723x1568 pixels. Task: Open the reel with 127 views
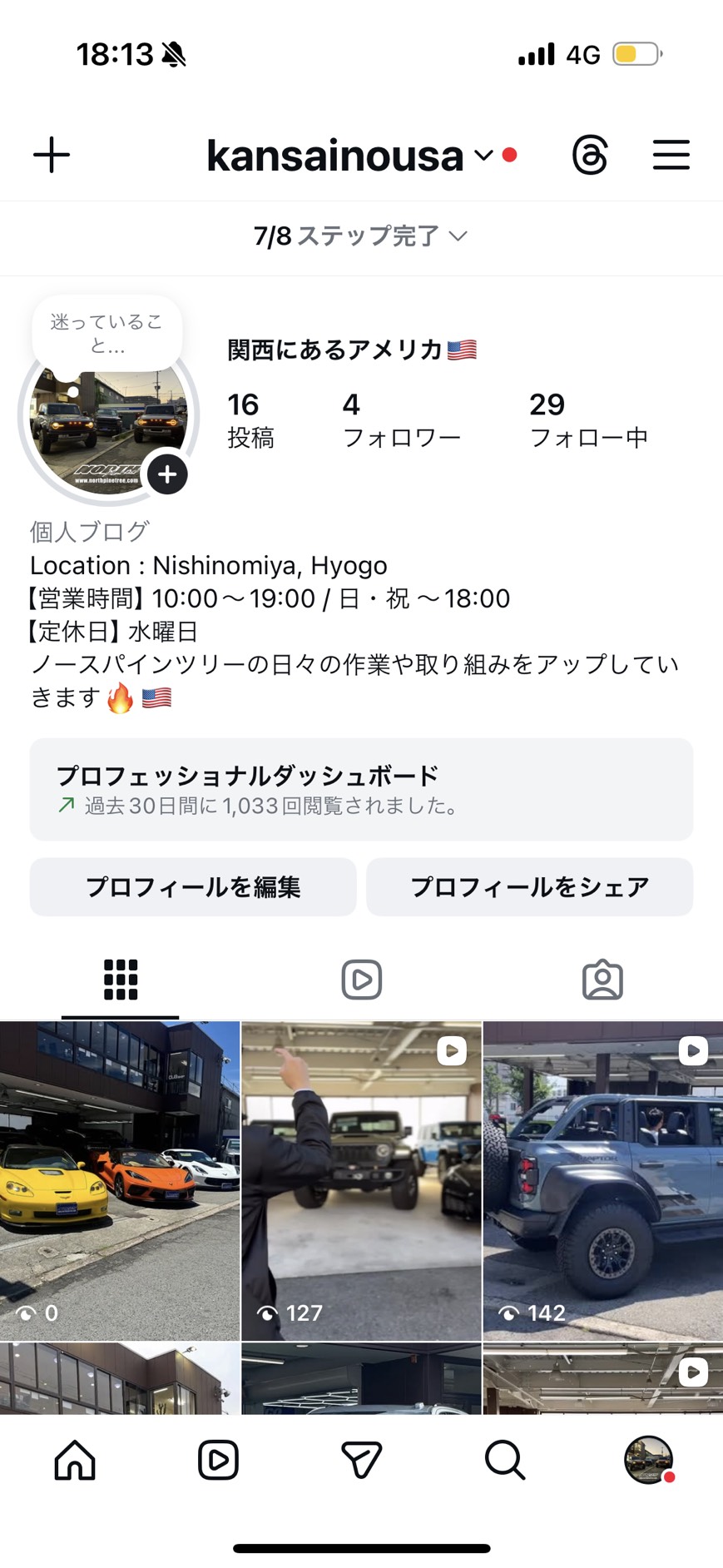click(x=361, y=1180)
